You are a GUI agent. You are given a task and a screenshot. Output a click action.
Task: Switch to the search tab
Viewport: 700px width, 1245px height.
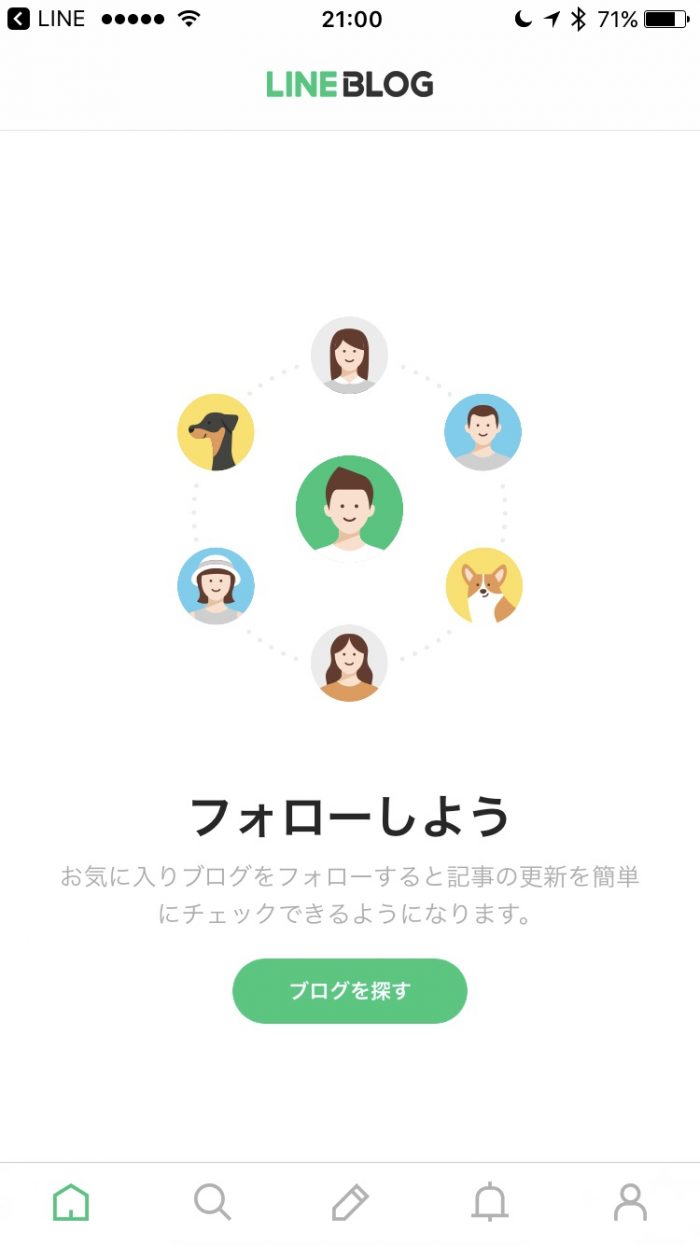coord(211,1201)
